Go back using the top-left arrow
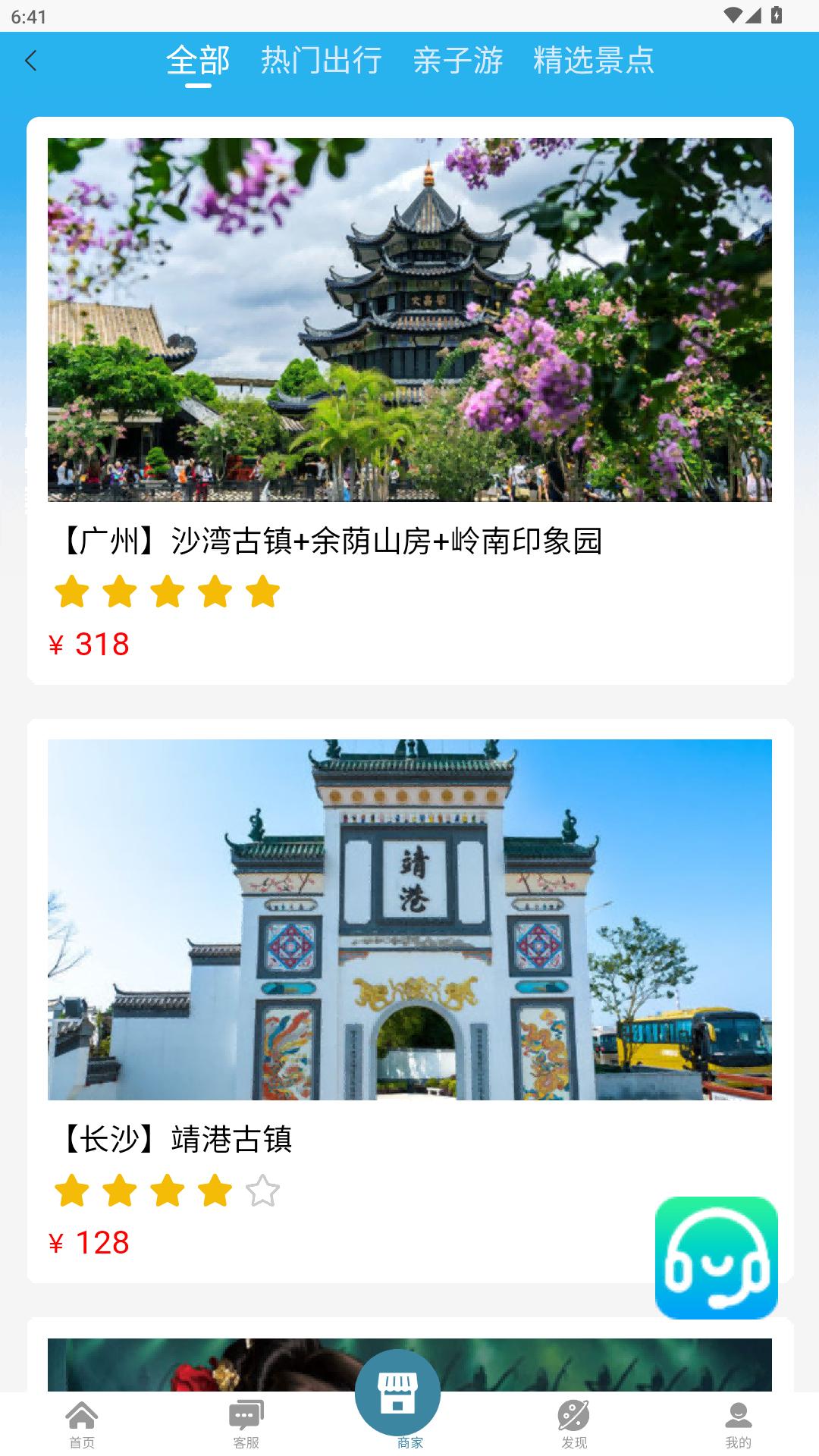819x1456 pixels. click(30, 60)
